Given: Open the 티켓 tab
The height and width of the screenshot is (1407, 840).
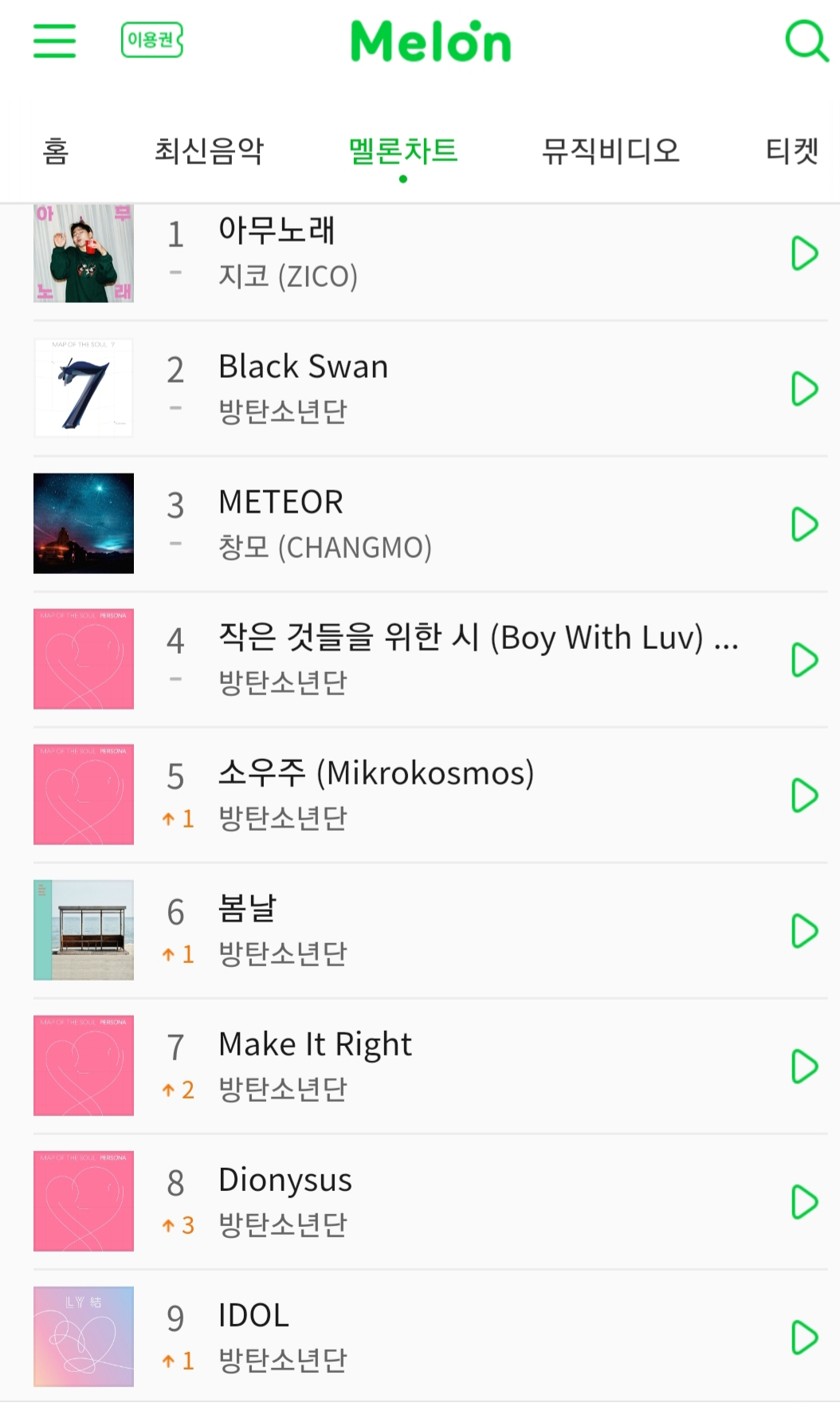Looking at the screenshot, I should [x=791, y=151].
